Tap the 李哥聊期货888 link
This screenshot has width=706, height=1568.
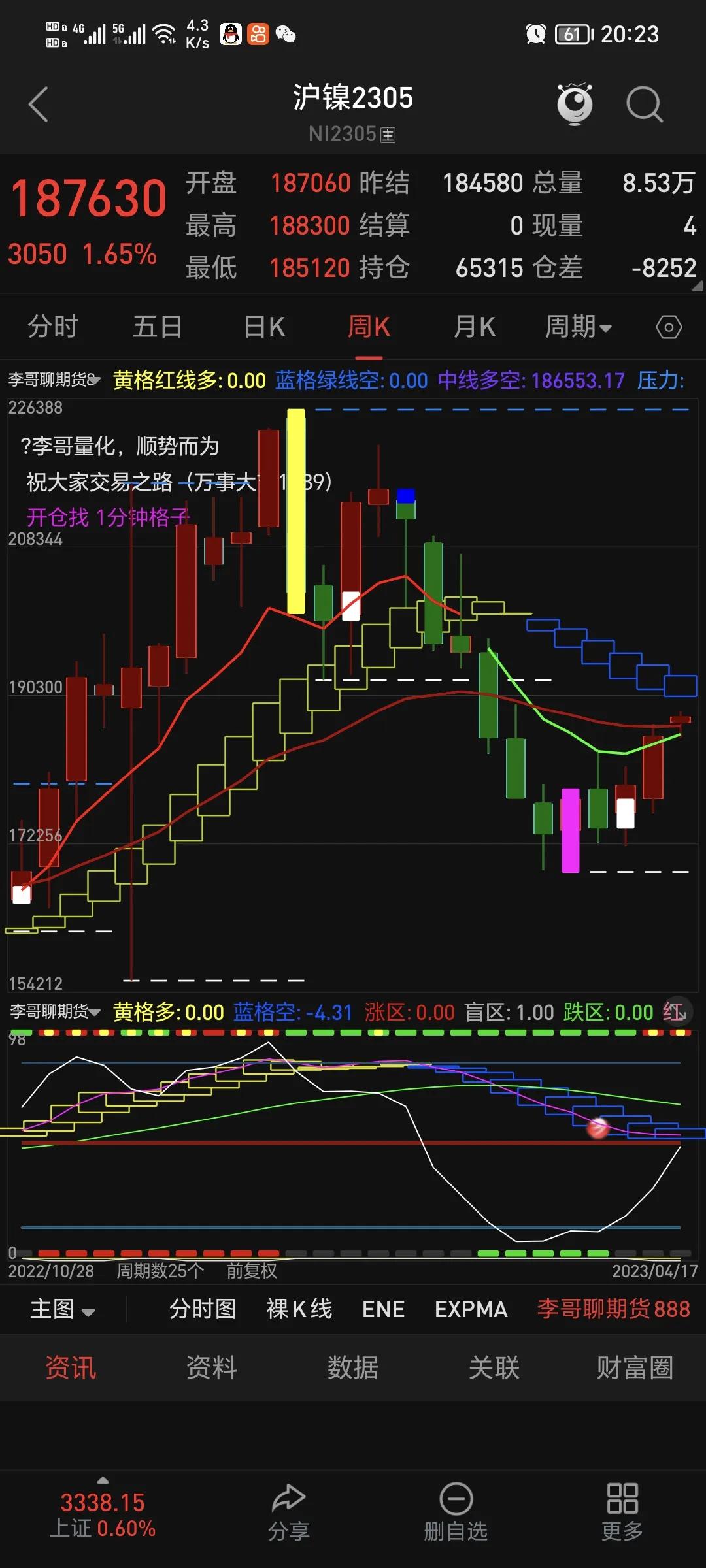click(x=613, y=1309)
